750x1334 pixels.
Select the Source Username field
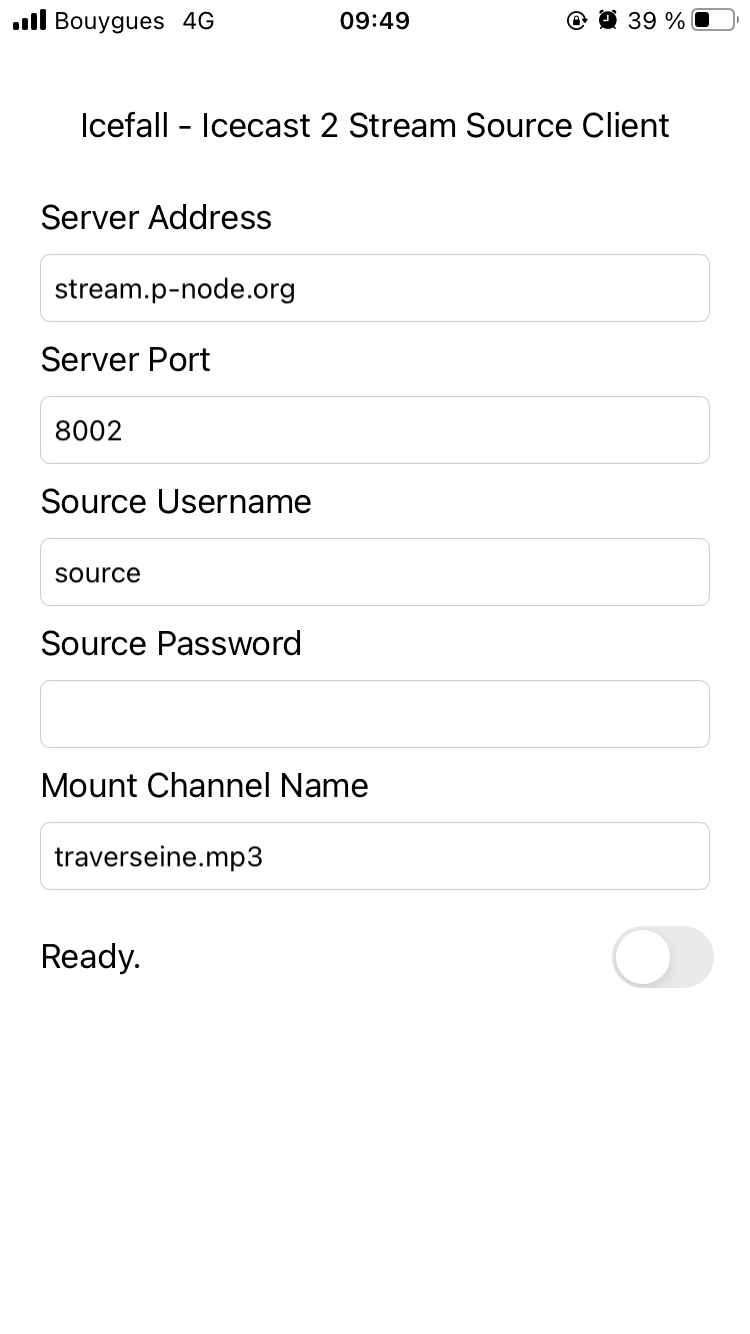[x=375, y=572]
